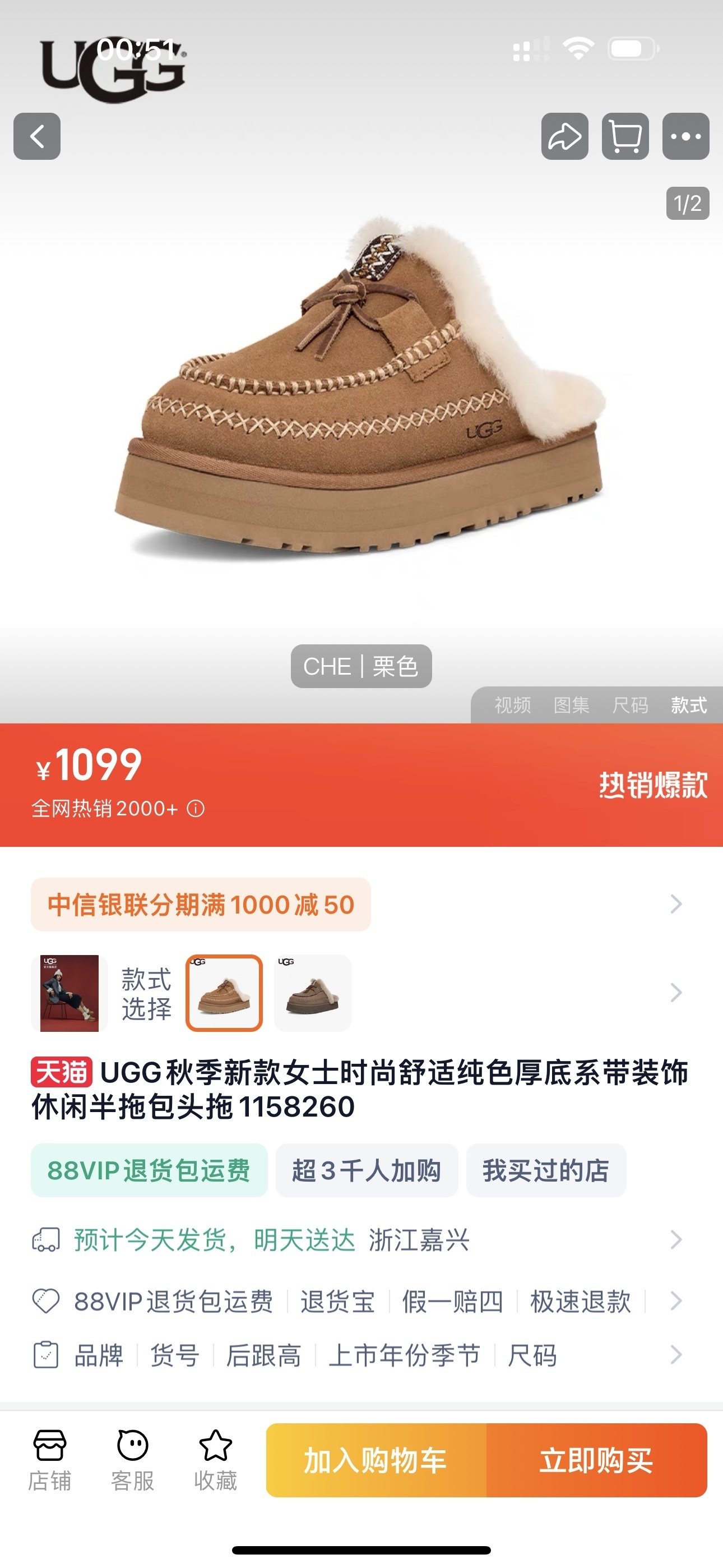Viewport: 723px width, 1568px height.
Task: Open the 退货宝 service guarantees row
Action: pyautogui.click(x=337, y=1302)
